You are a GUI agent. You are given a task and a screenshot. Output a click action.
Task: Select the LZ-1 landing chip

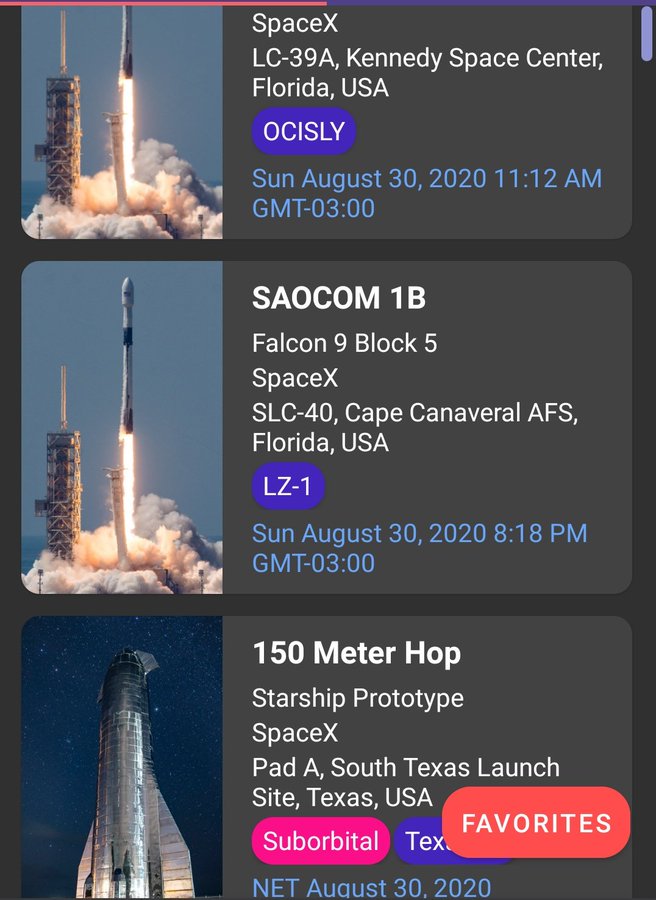click(x=288, y=487)
